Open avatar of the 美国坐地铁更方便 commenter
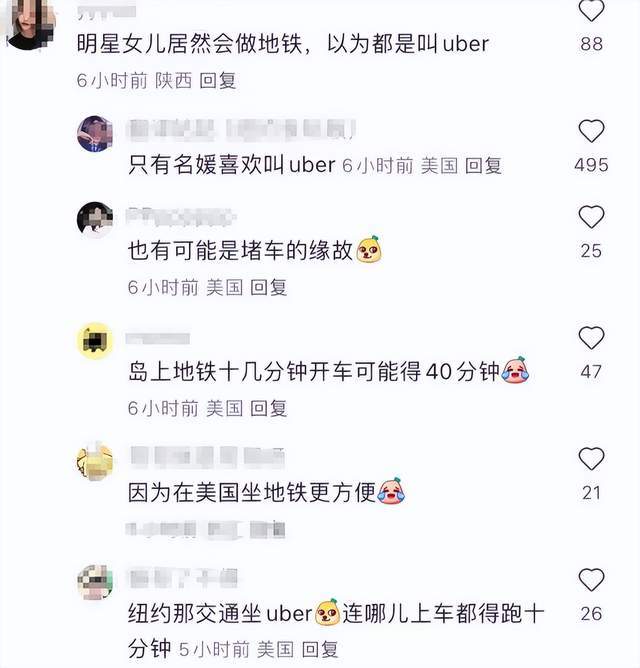This screenshot has height=668, width=640. coord(95,462)
